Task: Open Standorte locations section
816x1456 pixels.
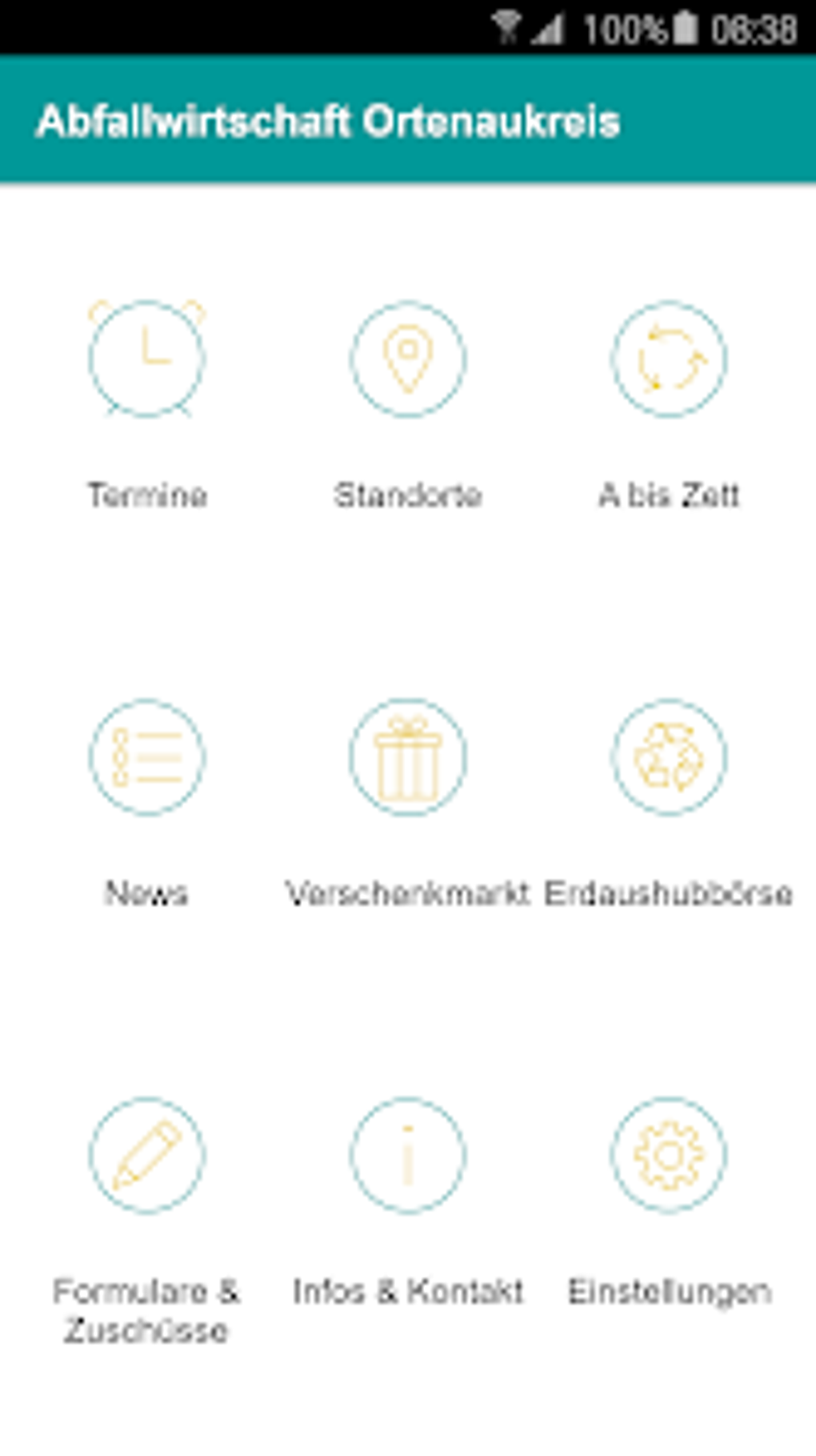Action: 408,359
